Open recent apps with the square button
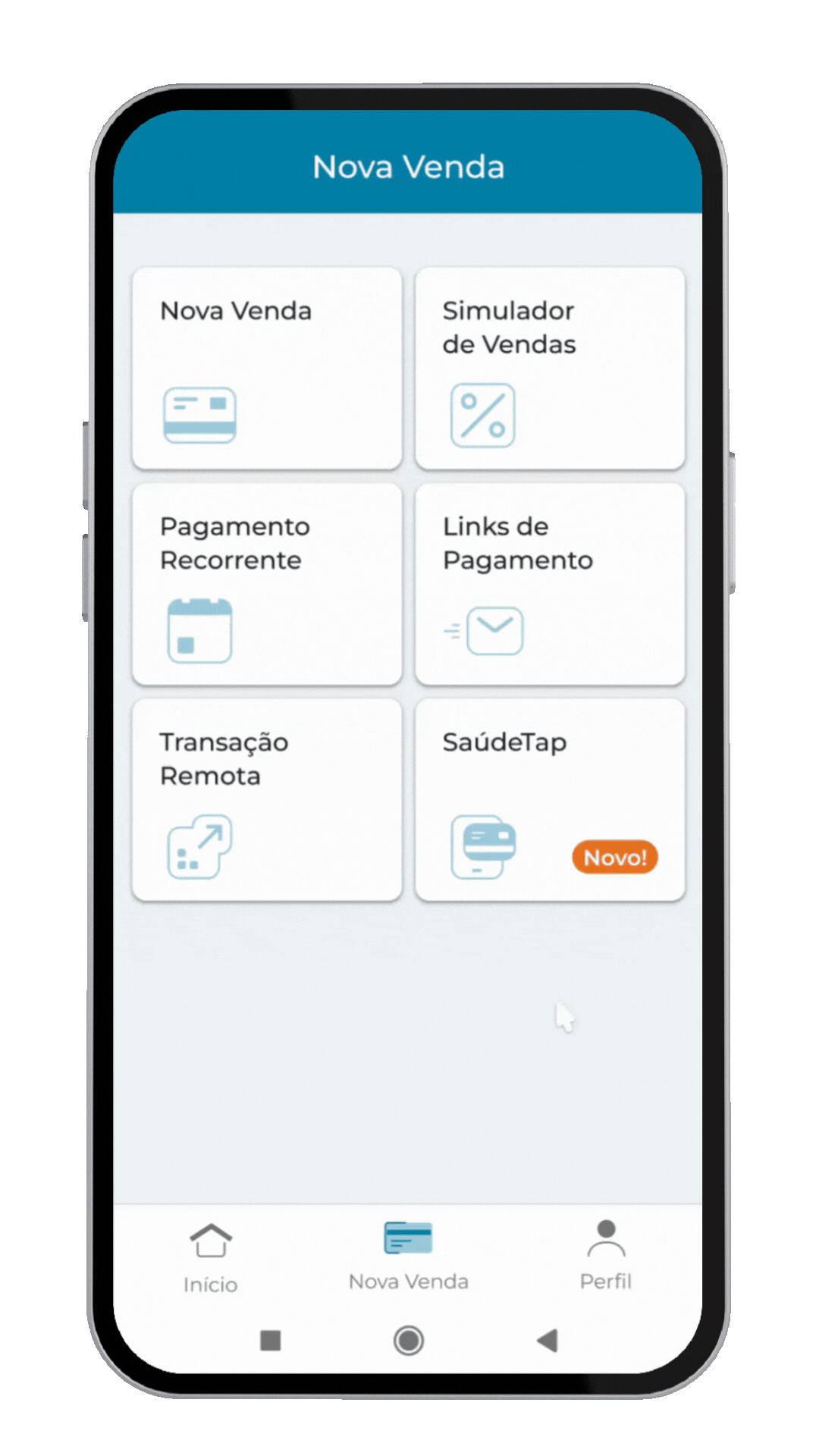Image resolution: width=819 pixels, height=1456 pixels. point(271,1341)
